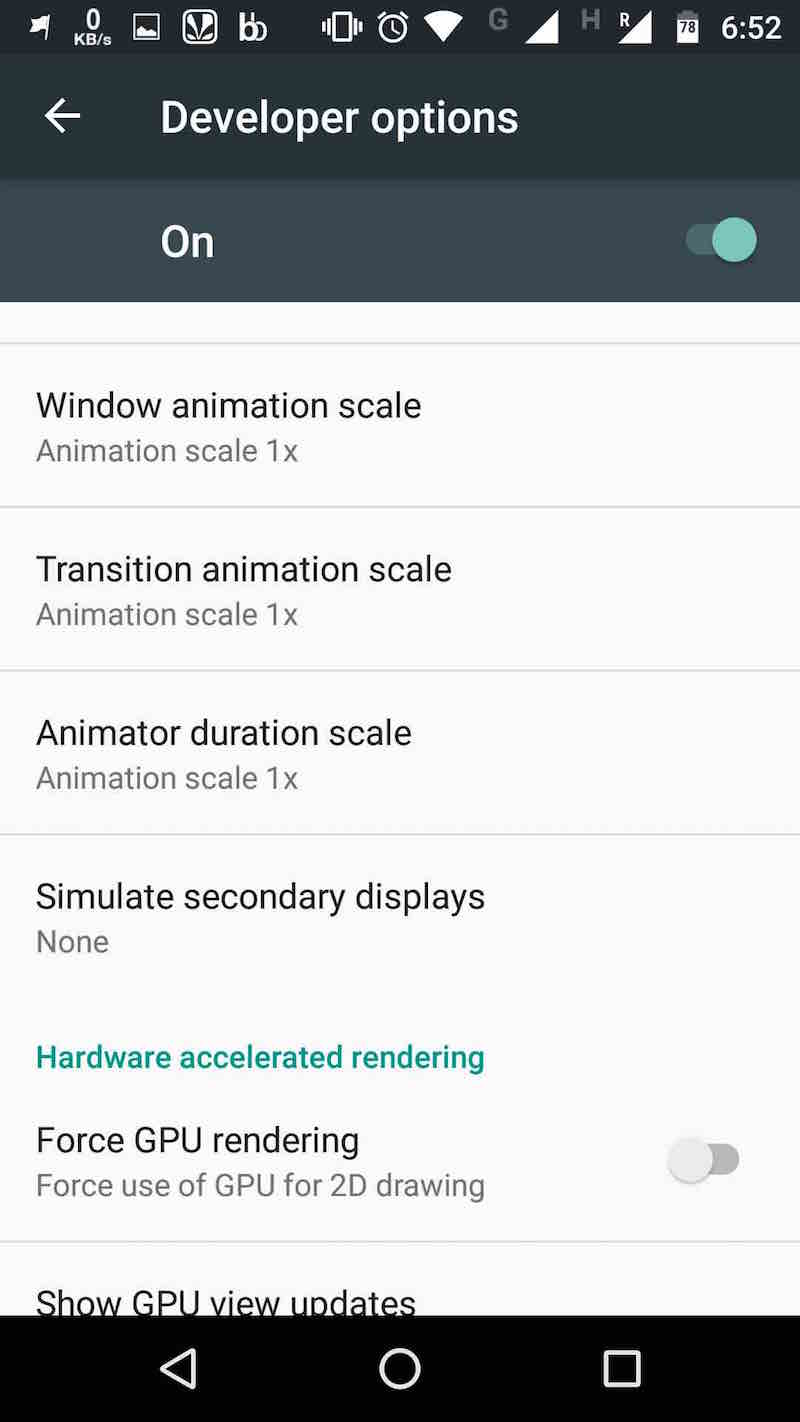Select the Hardware accelerated rendering heading
Image resolution: width=800 pixels, height=1422 pixels.
260,1056
